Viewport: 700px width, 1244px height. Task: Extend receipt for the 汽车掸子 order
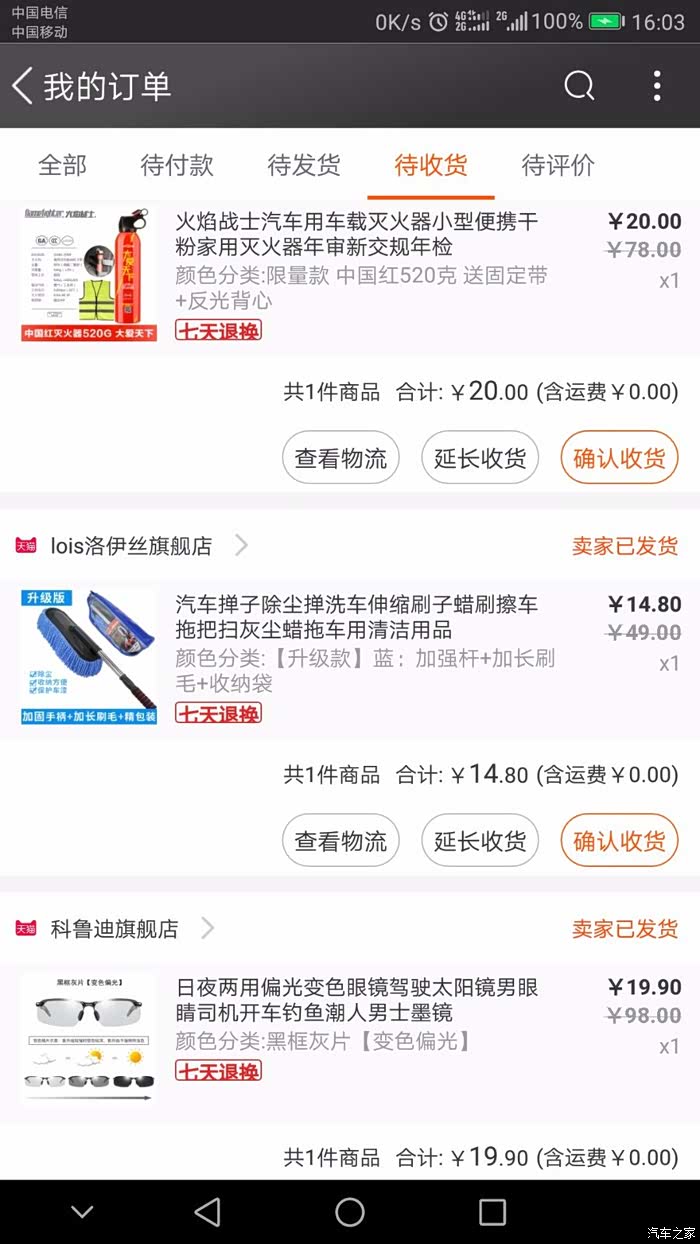[x=480, y=841]
